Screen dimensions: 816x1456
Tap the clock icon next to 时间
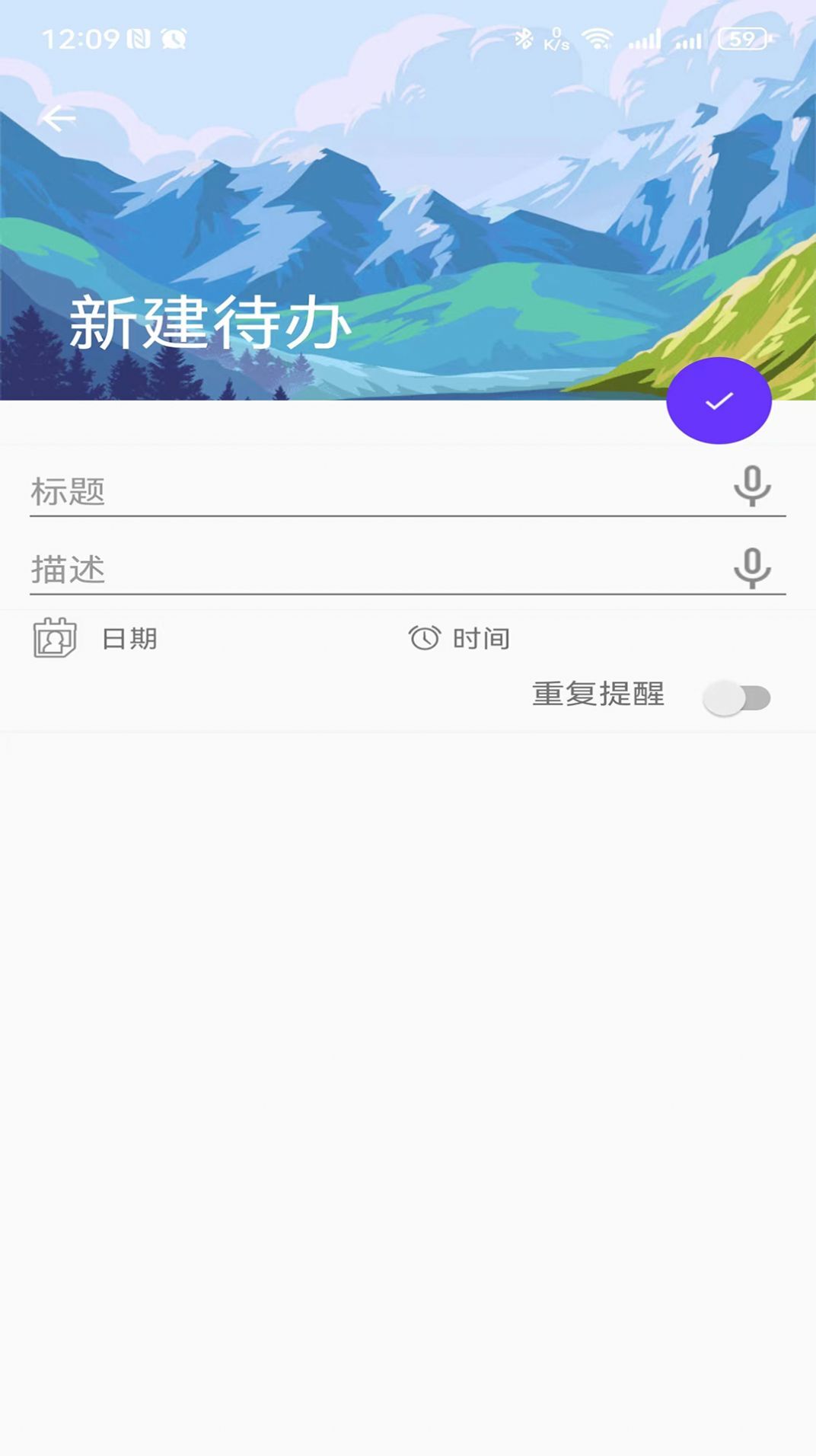(x=424, y=640)
